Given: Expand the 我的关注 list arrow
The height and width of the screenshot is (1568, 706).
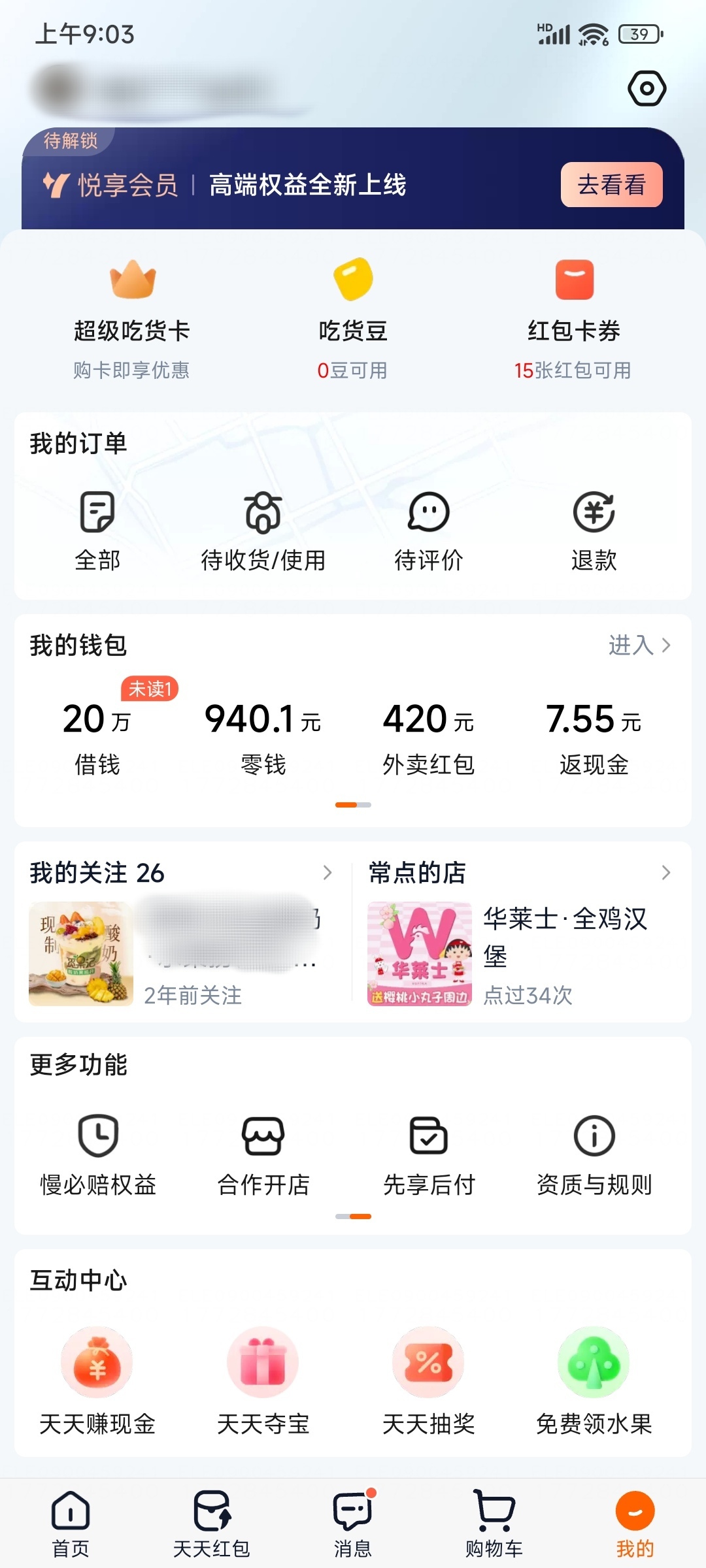Looking at the screenshot, I should point(327,873).
